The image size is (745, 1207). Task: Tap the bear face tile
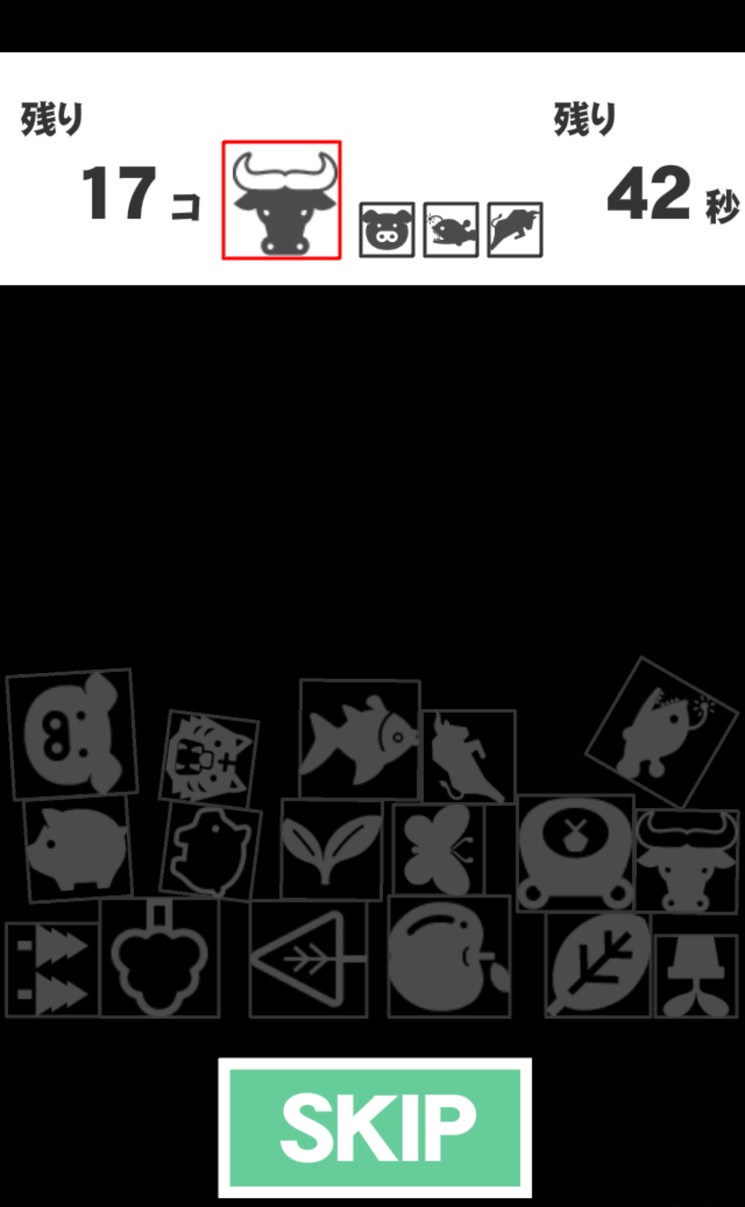[71, 733]
